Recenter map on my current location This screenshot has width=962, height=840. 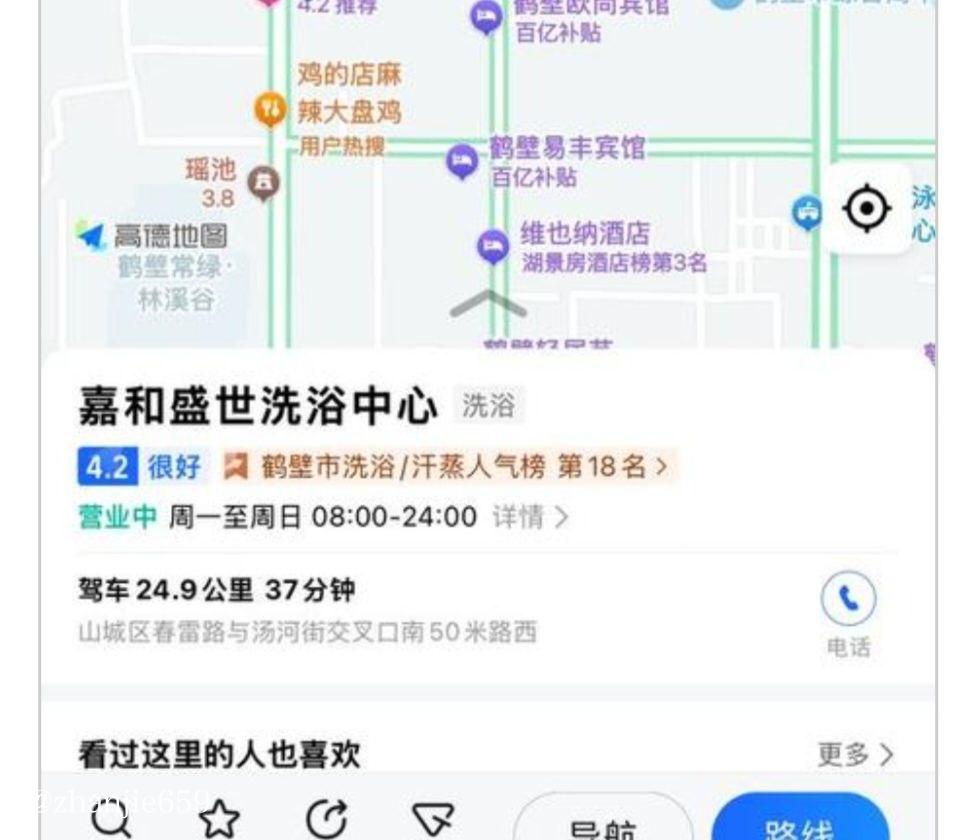pyautogui.click(x=866, y=209)
